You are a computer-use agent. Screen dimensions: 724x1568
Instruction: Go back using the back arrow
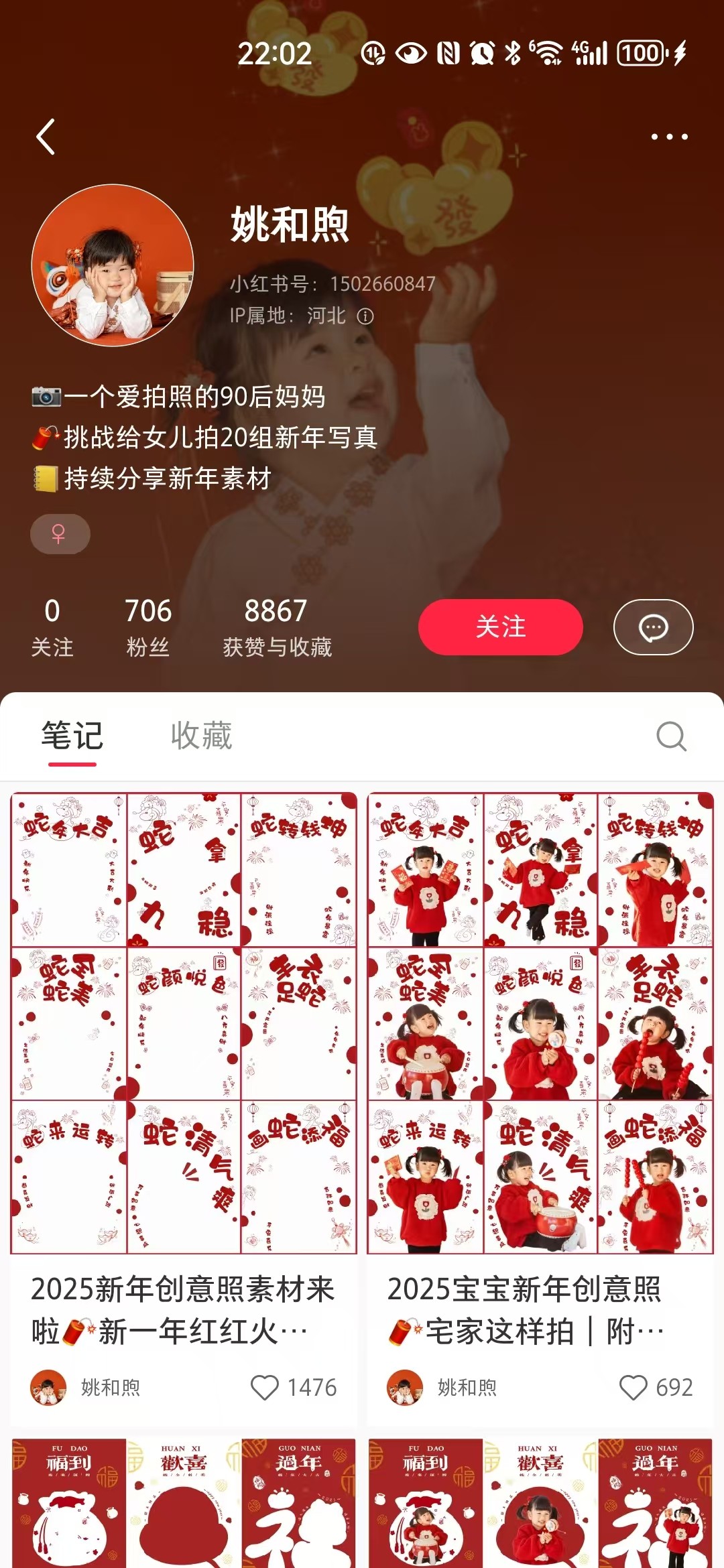coord(46,137)
